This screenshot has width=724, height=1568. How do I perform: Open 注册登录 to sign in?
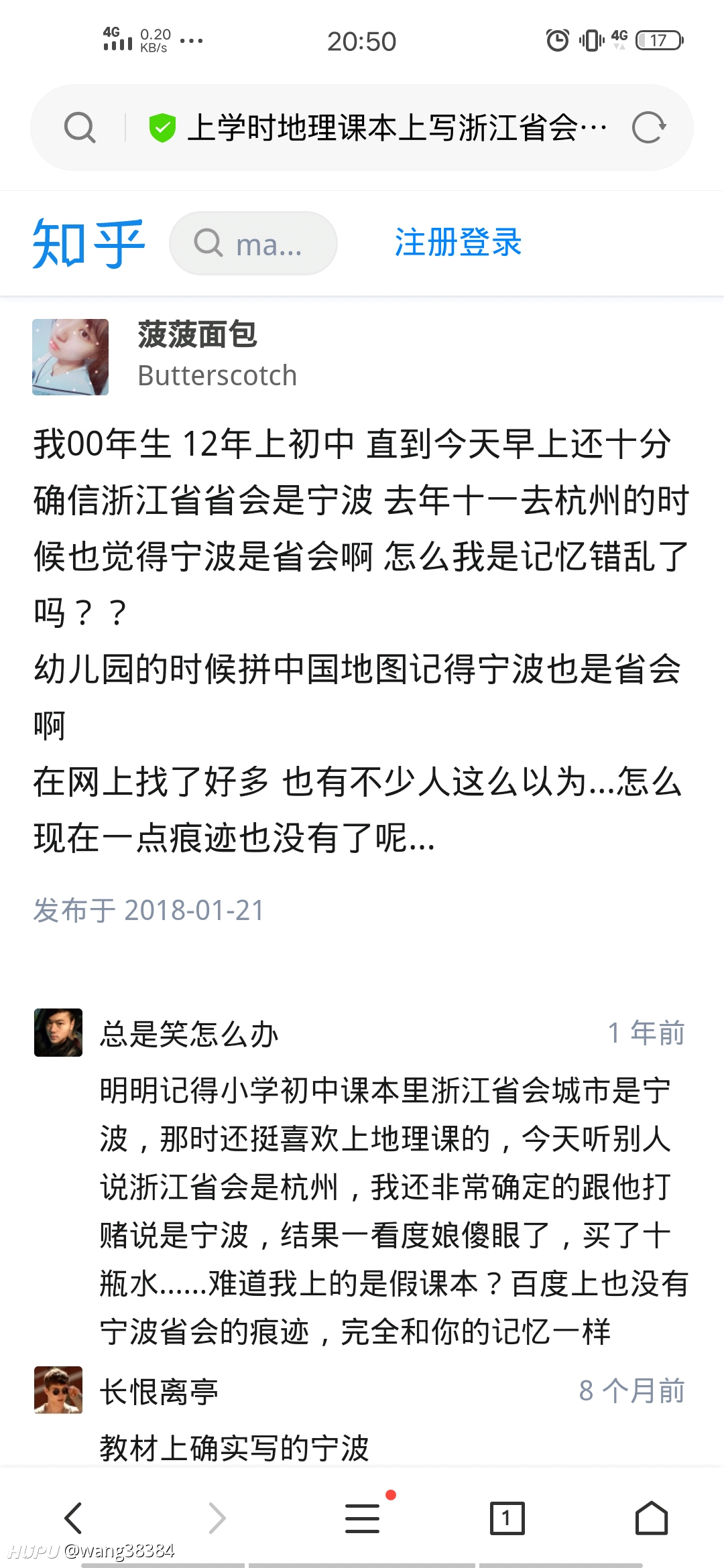click(458, 243)
